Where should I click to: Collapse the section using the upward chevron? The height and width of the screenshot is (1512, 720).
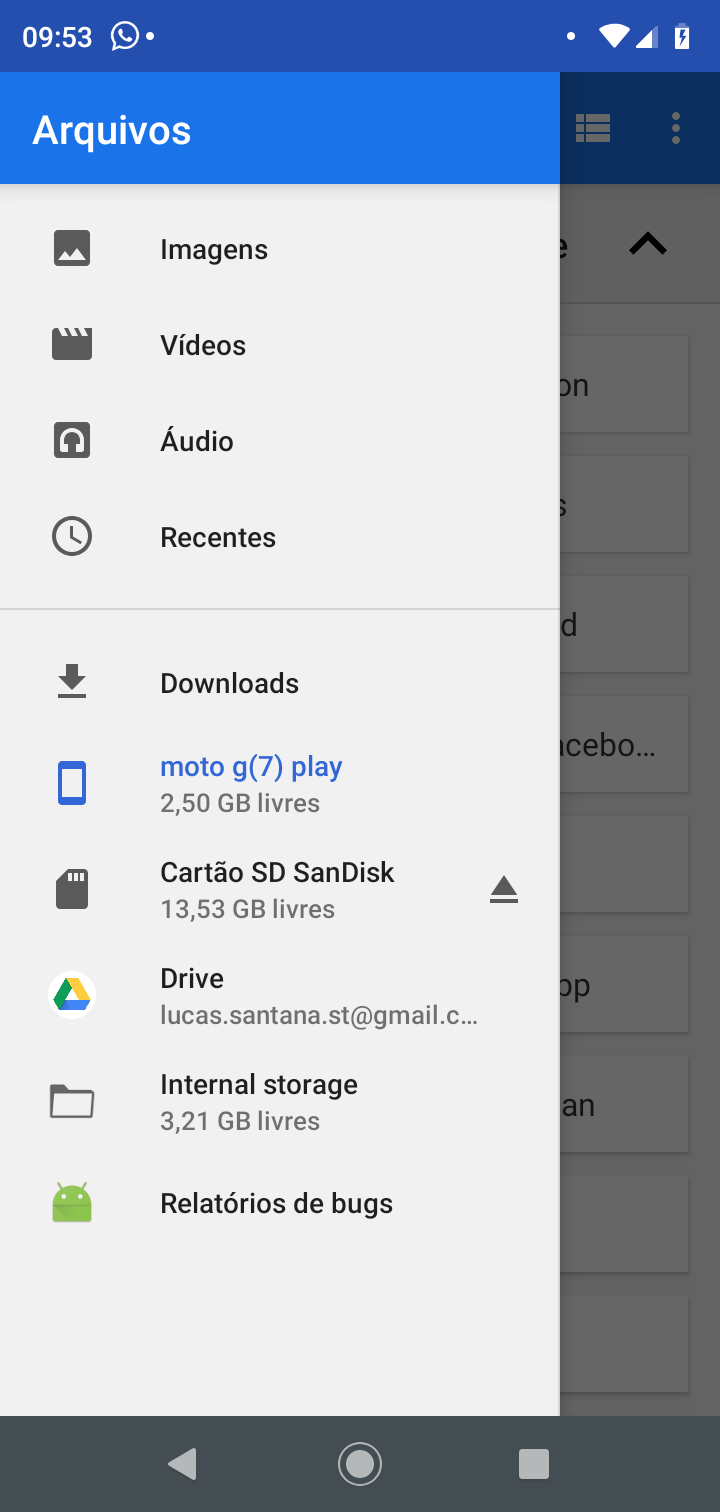point(648,243)
